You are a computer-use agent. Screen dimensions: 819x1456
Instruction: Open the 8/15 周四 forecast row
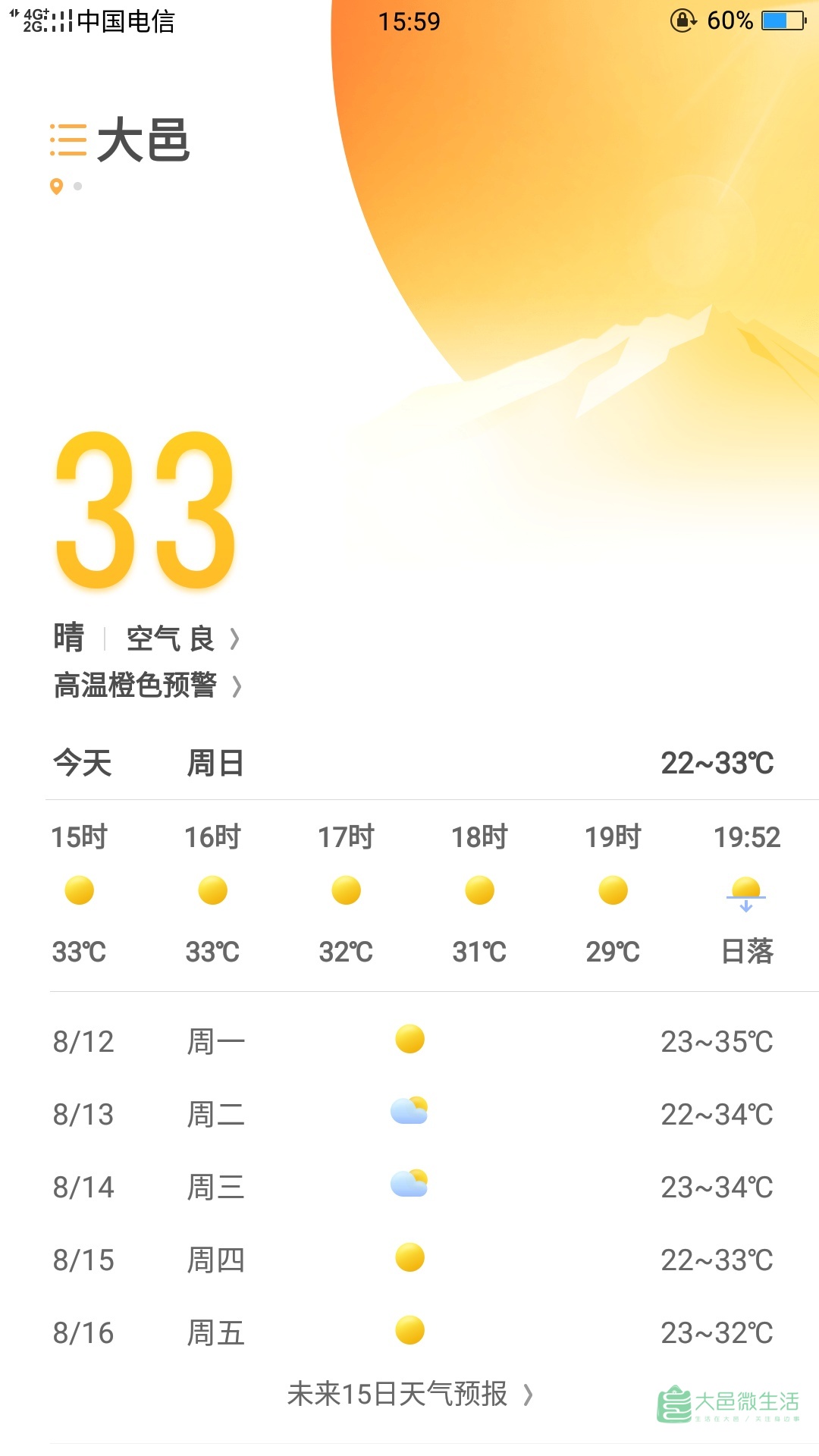pos(409,1260)
